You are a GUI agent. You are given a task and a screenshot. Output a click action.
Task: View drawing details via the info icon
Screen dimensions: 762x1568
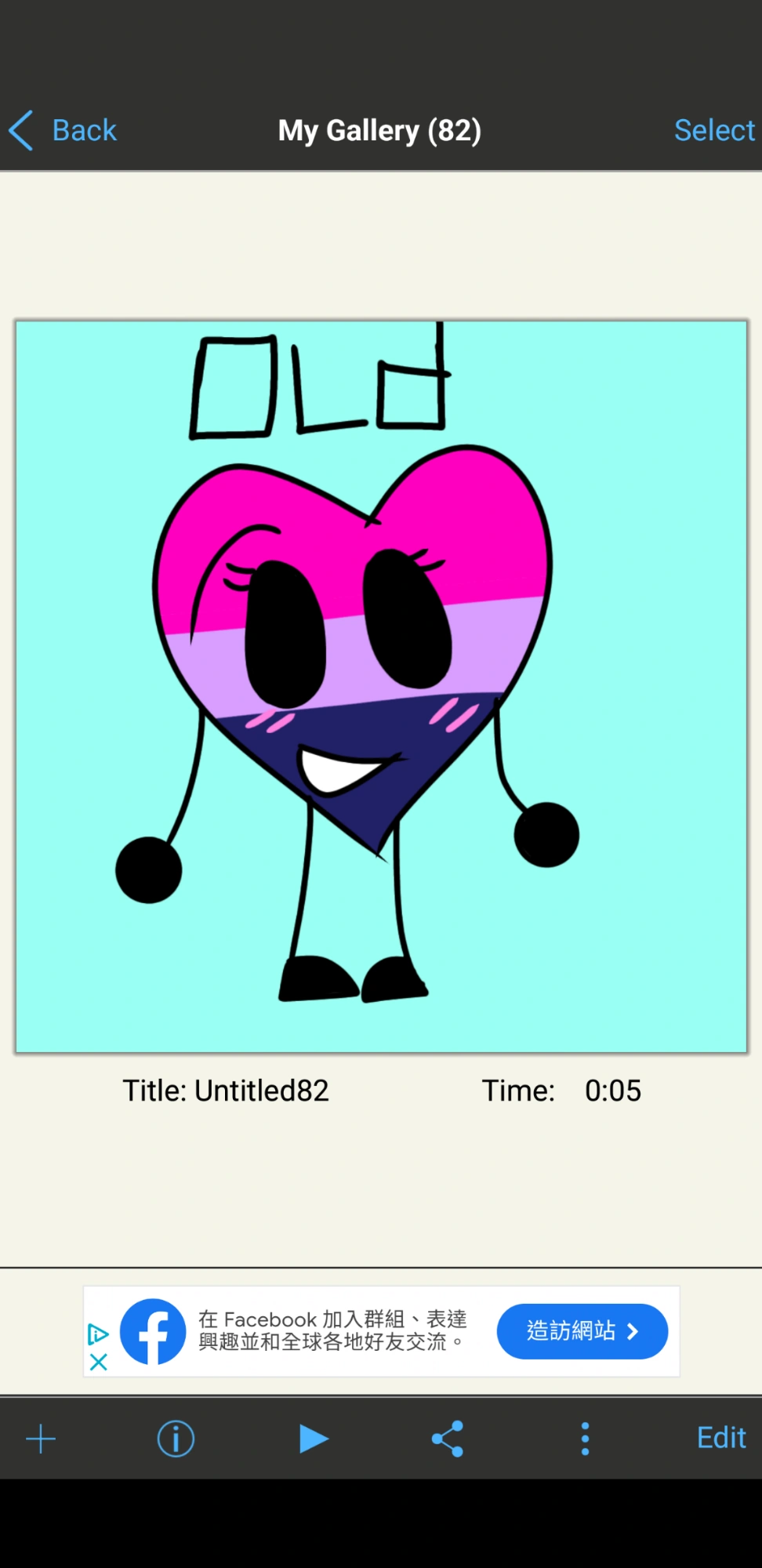(x=175, y=1439)
